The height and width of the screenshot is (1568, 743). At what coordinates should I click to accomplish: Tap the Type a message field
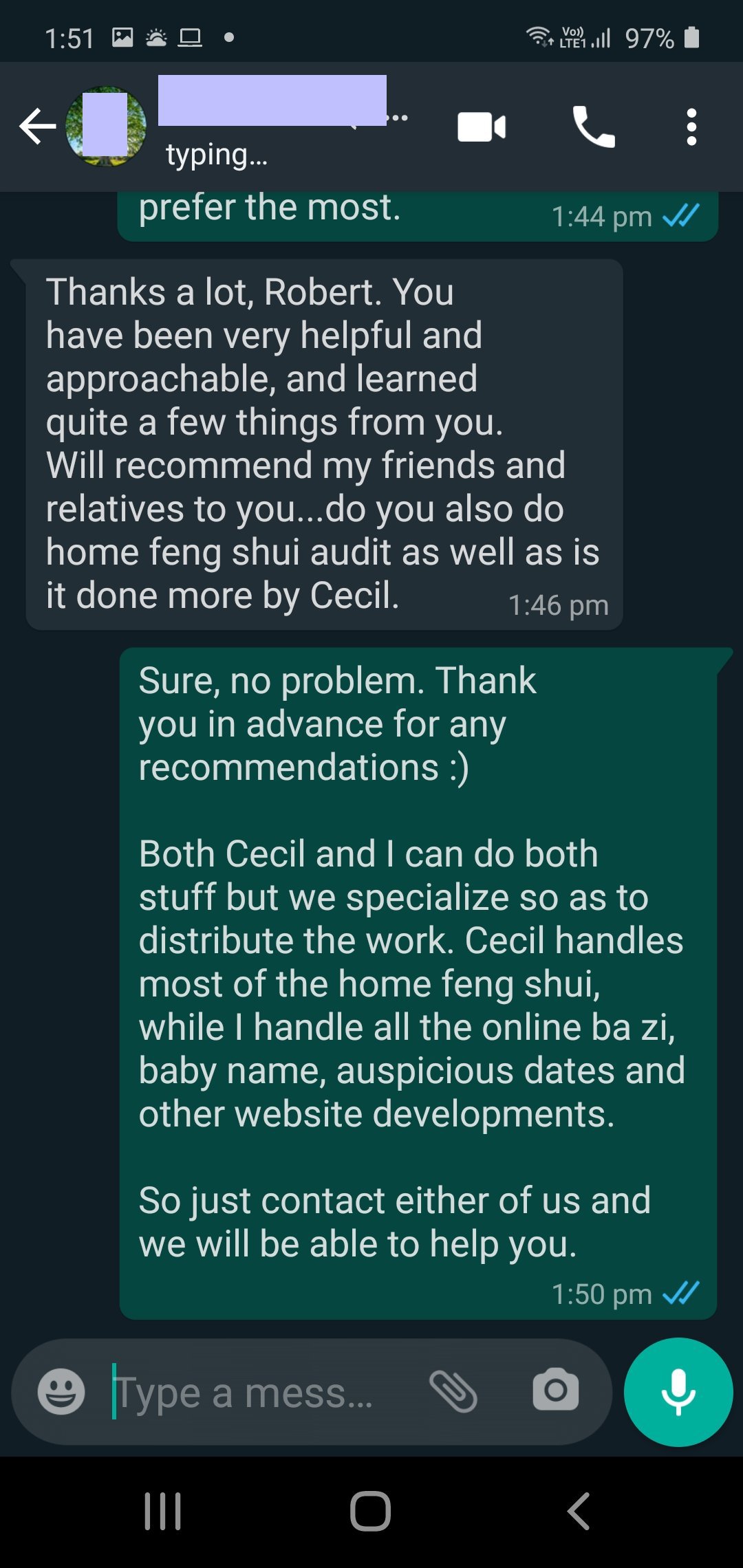(x=261, y=1393)
